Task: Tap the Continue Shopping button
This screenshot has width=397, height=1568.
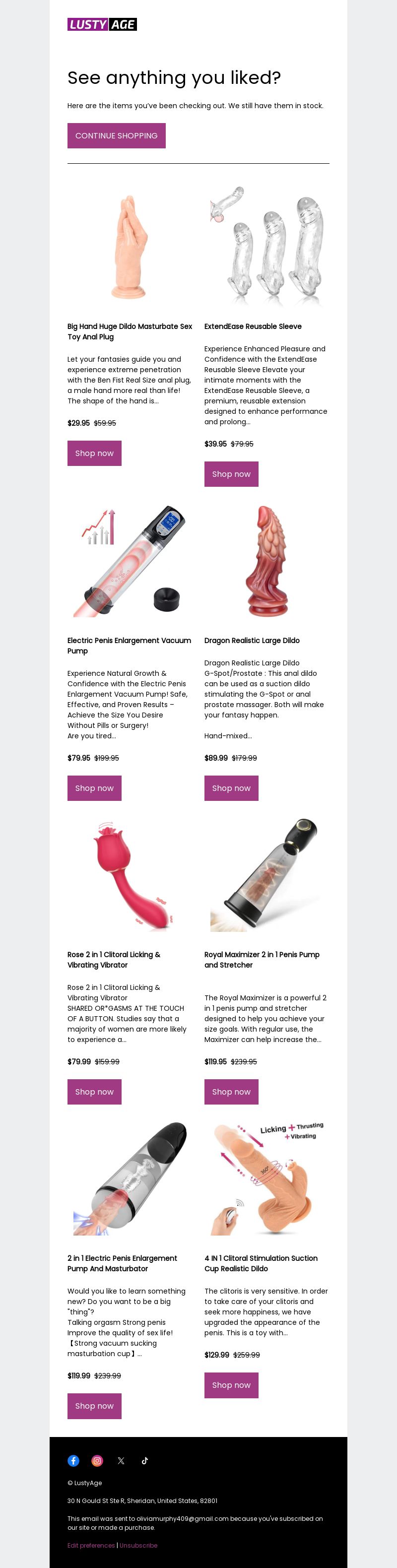Action: click(x=116, y=136)
